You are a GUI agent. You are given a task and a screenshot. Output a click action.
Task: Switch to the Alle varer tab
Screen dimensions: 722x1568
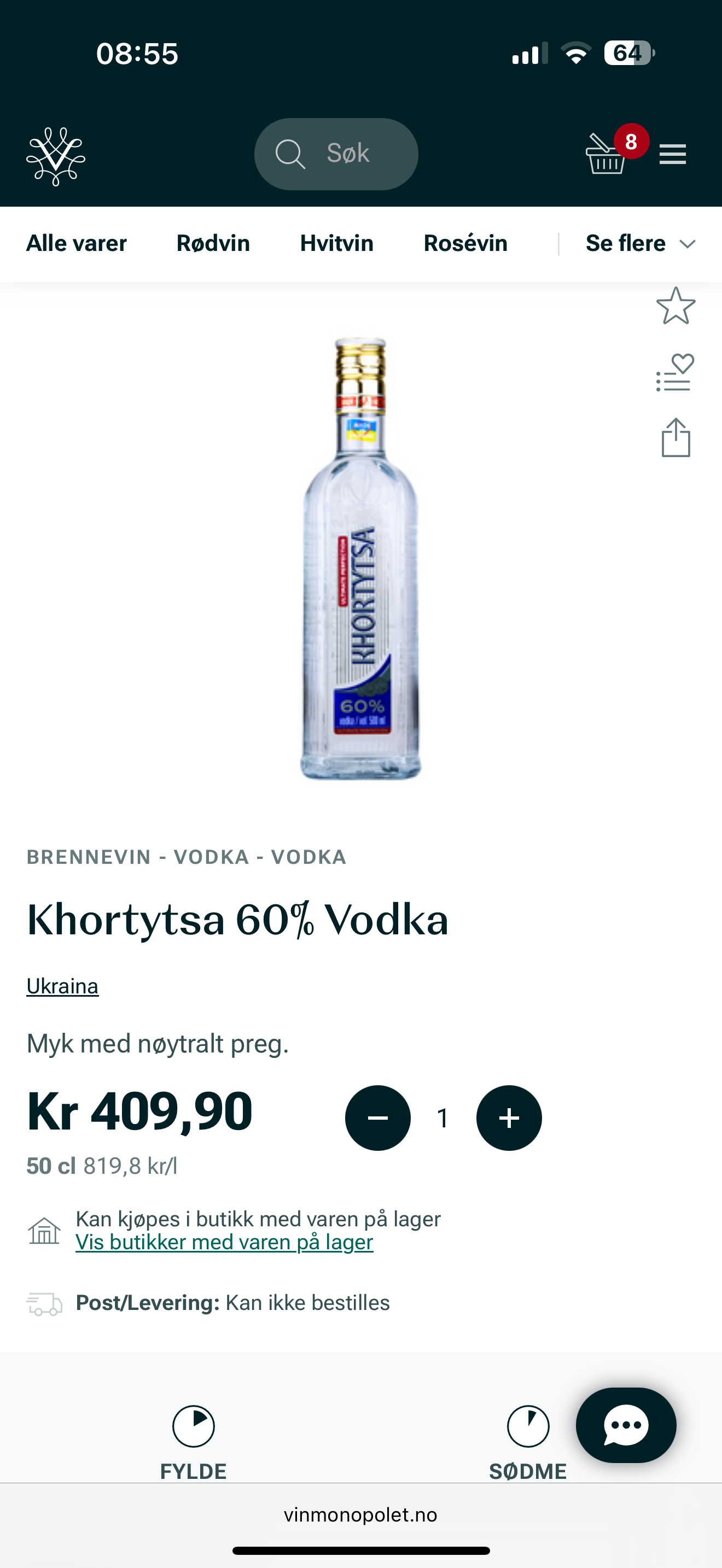(77, 243)
